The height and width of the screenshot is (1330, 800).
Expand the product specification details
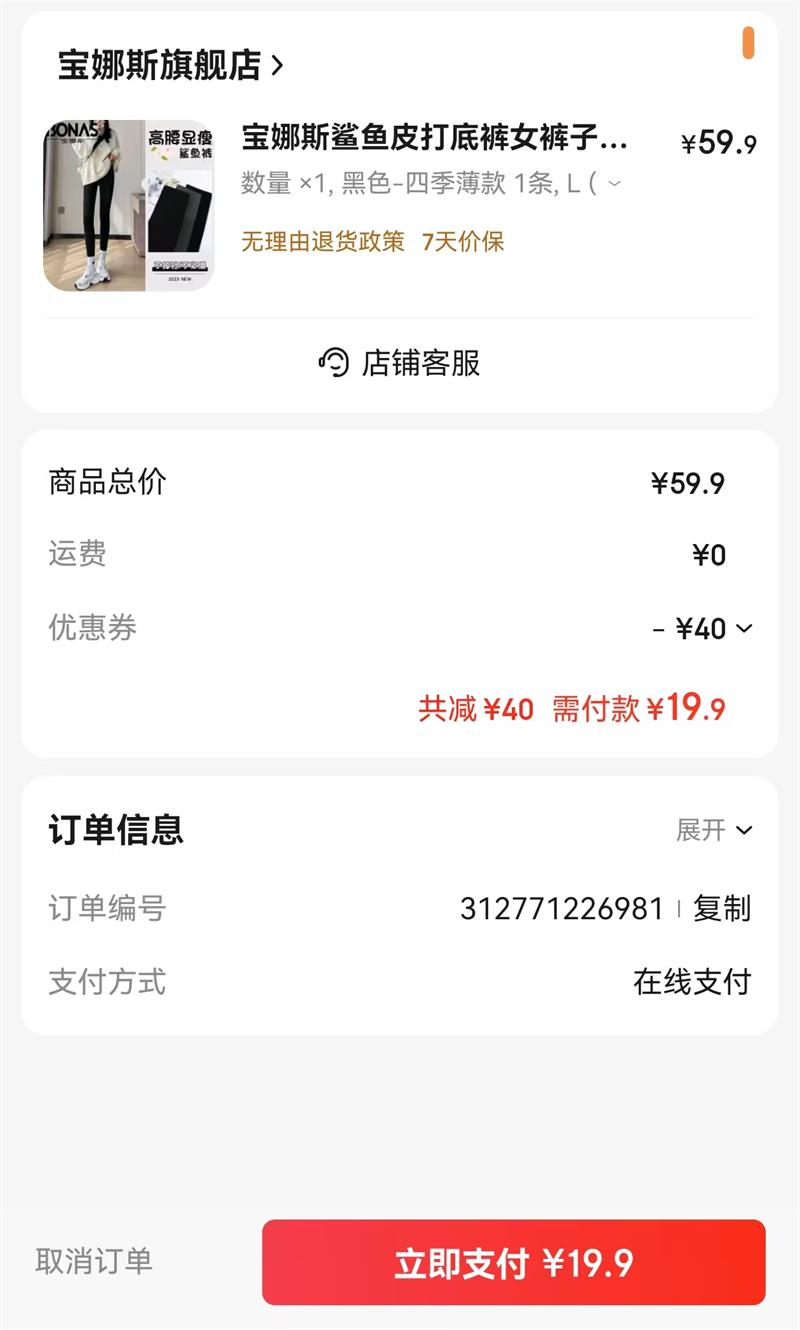(614, 184)
